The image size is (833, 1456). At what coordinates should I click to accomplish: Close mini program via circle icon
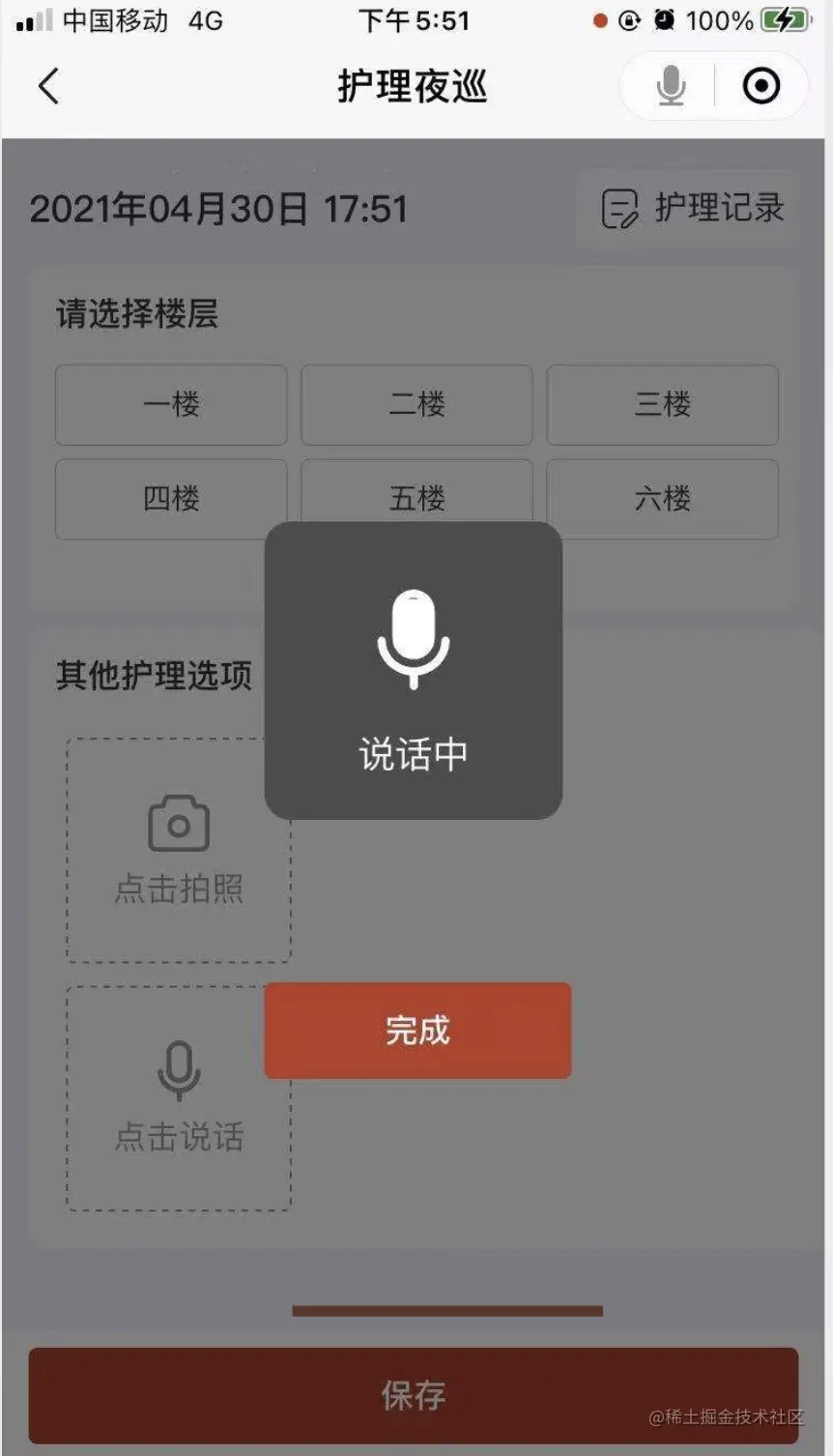point(761,86)
